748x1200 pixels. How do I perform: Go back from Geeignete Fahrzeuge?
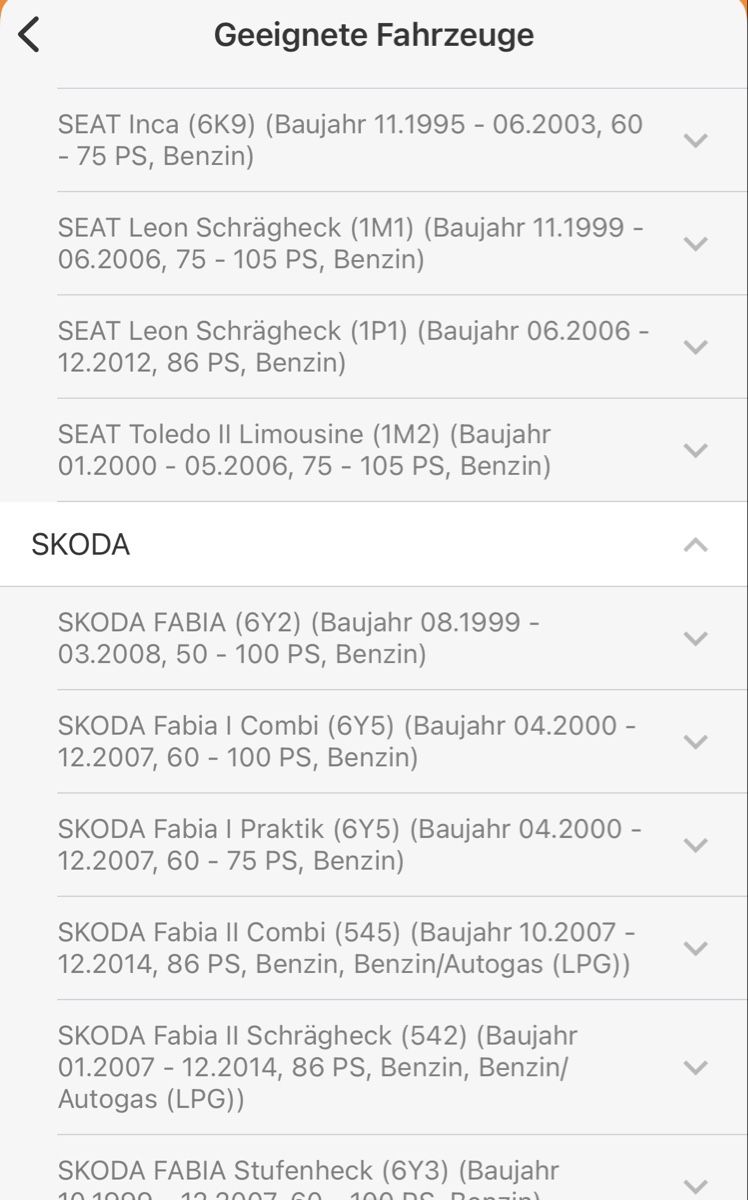(30, 35)
